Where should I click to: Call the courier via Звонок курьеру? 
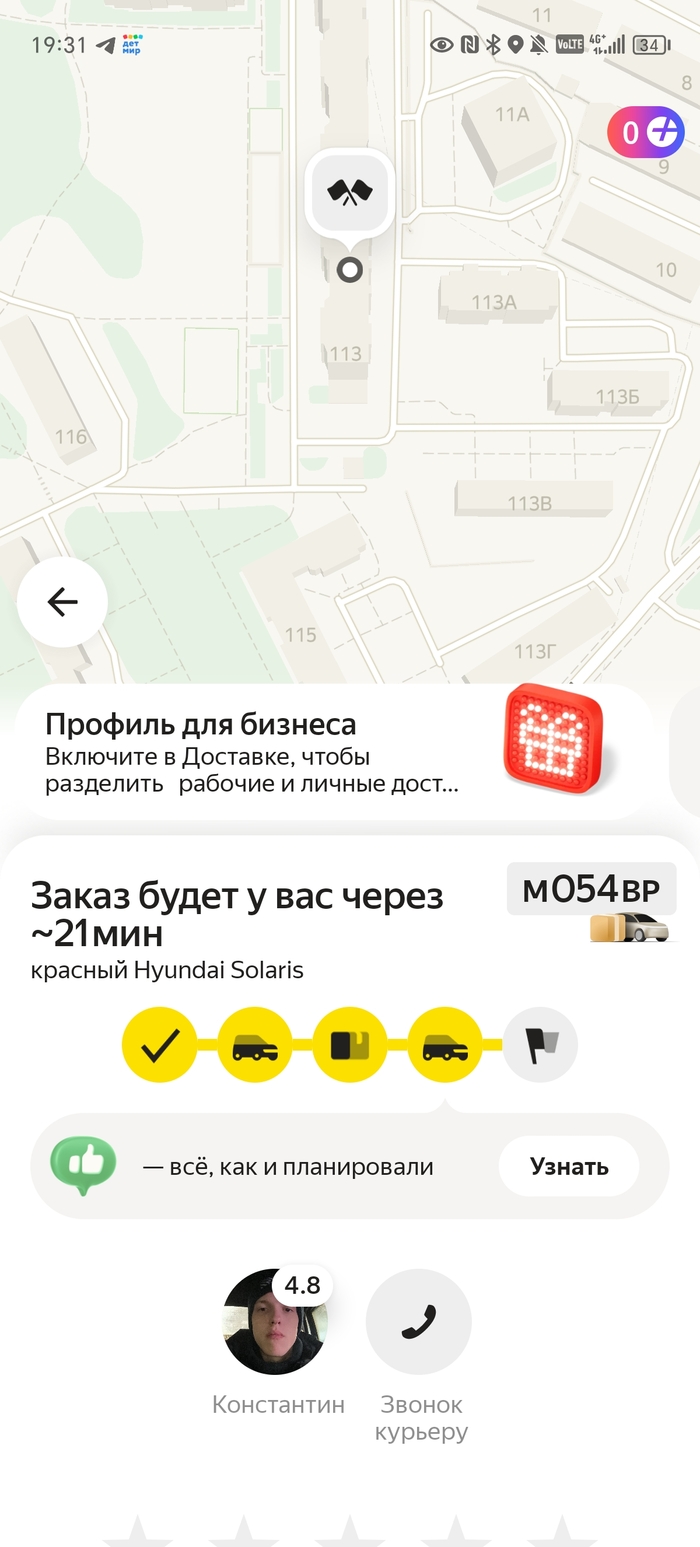coord(419,1322)
